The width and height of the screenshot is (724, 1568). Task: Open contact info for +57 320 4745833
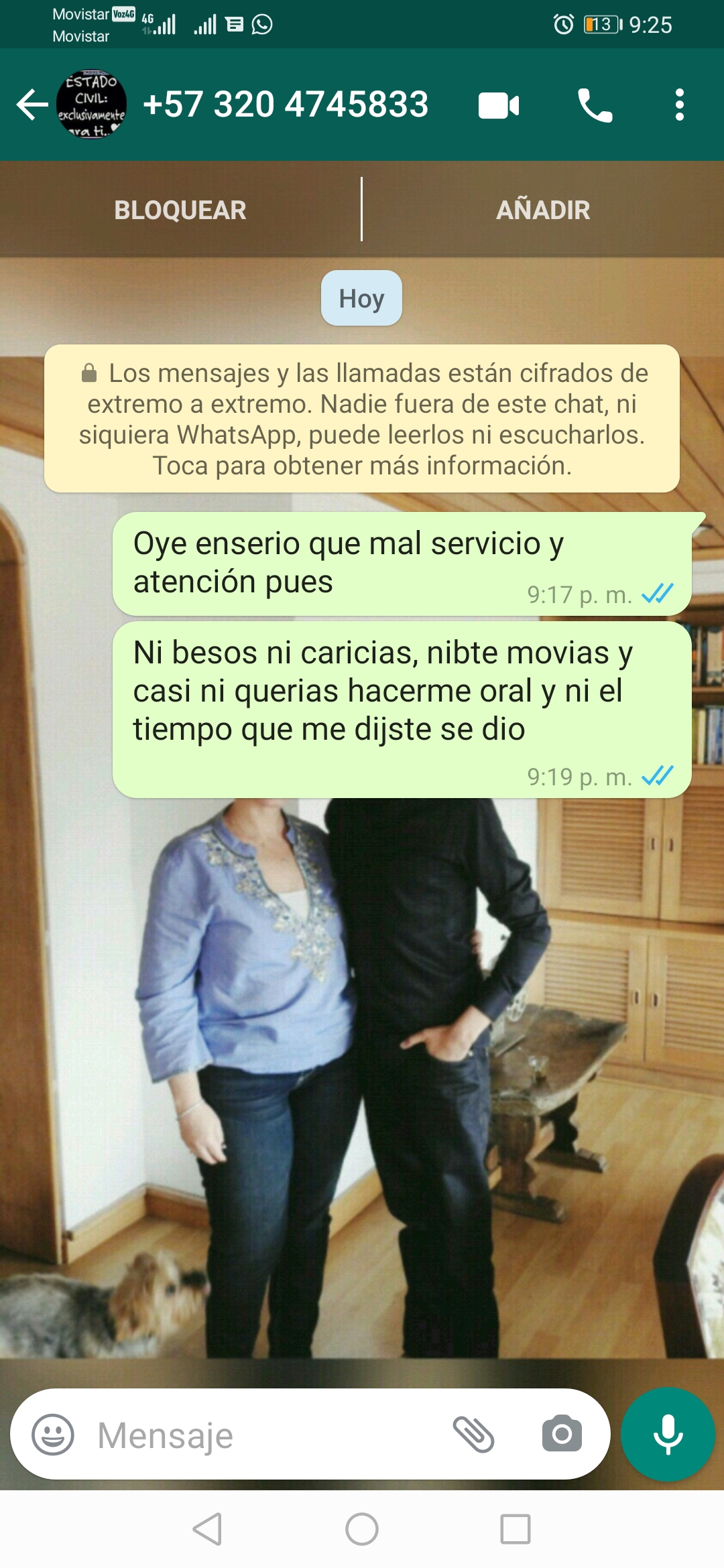pos(286,105)
